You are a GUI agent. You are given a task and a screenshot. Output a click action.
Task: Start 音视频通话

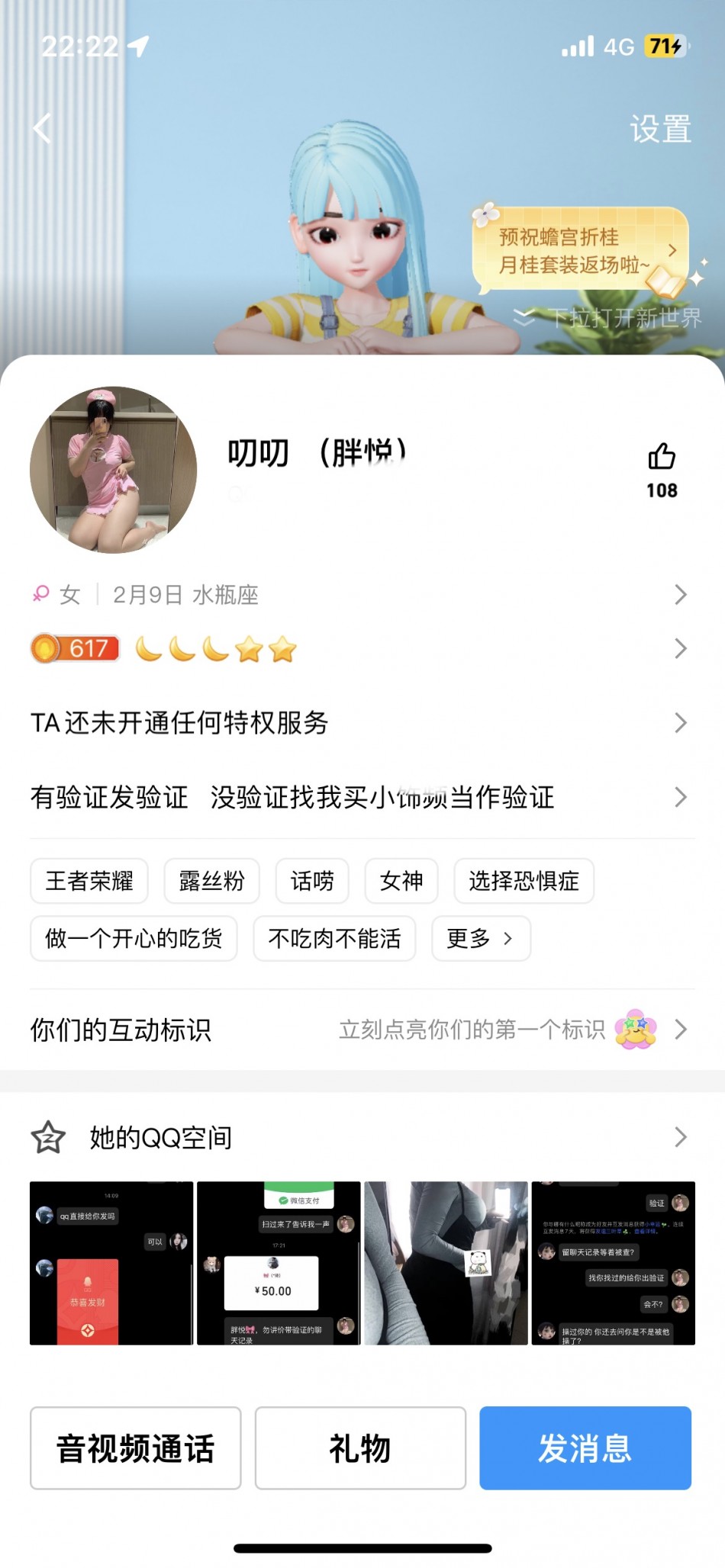coord(136,1448)
